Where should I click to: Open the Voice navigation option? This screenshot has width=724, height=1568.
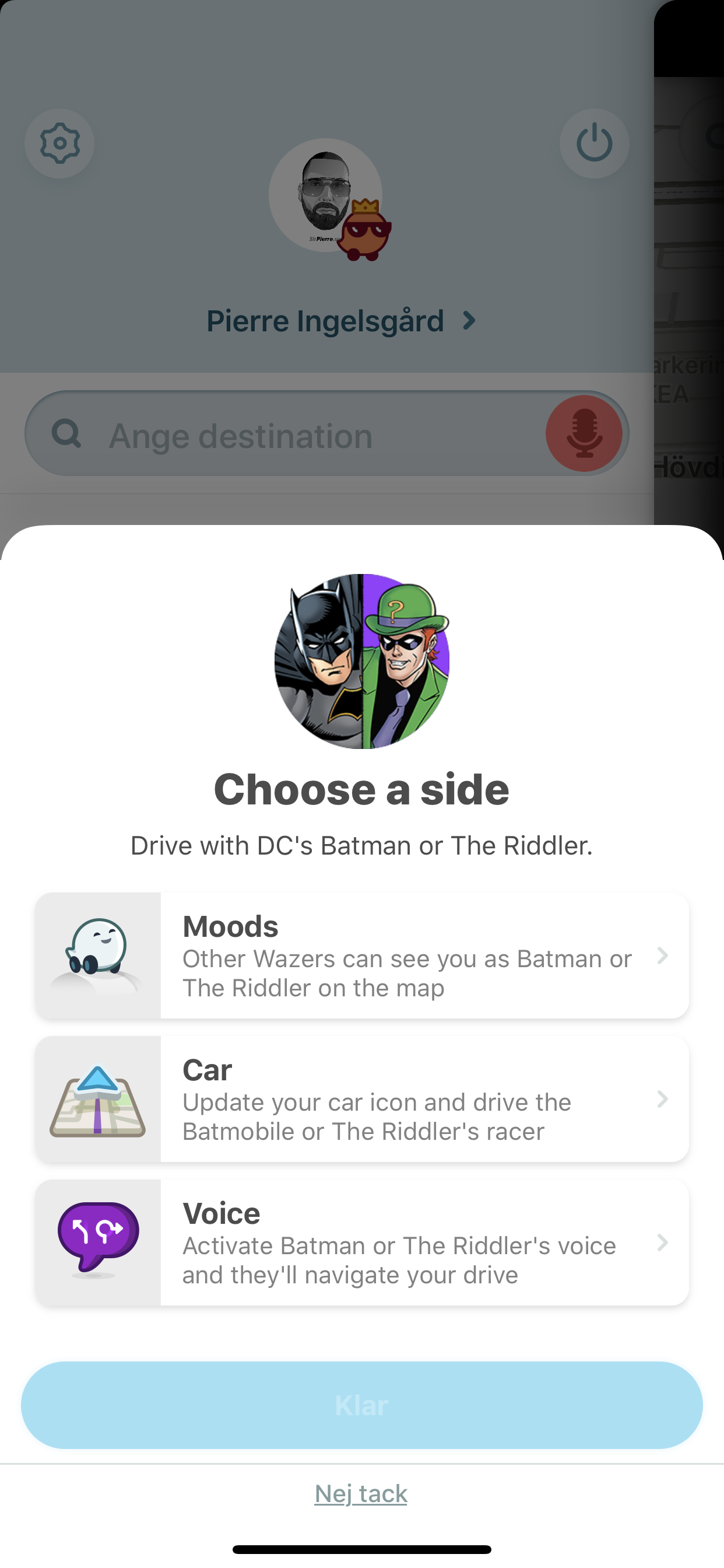point(362,1242)
